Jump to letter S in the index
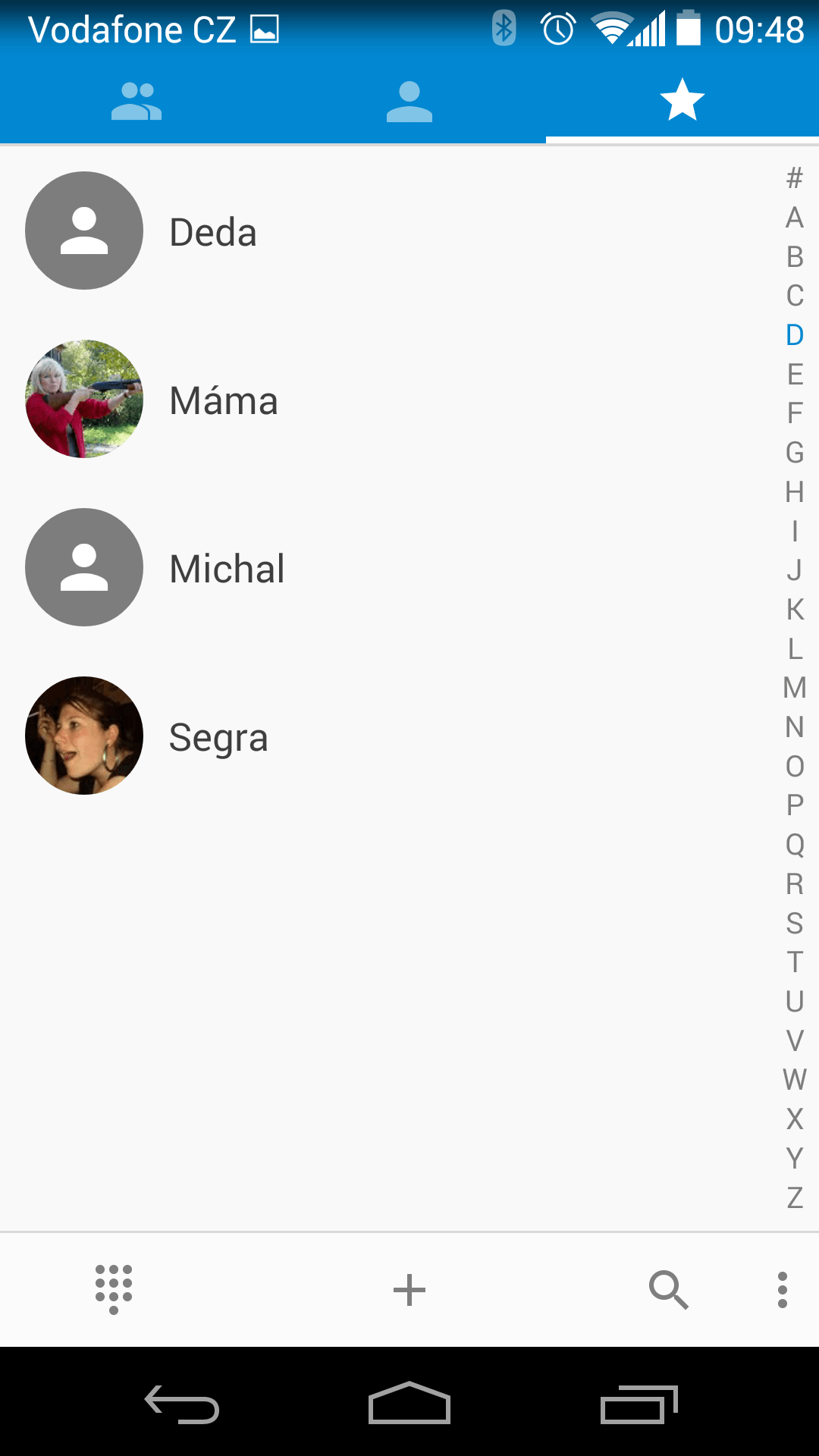This screenshot has height=1456, width=819. click(795, 923)
